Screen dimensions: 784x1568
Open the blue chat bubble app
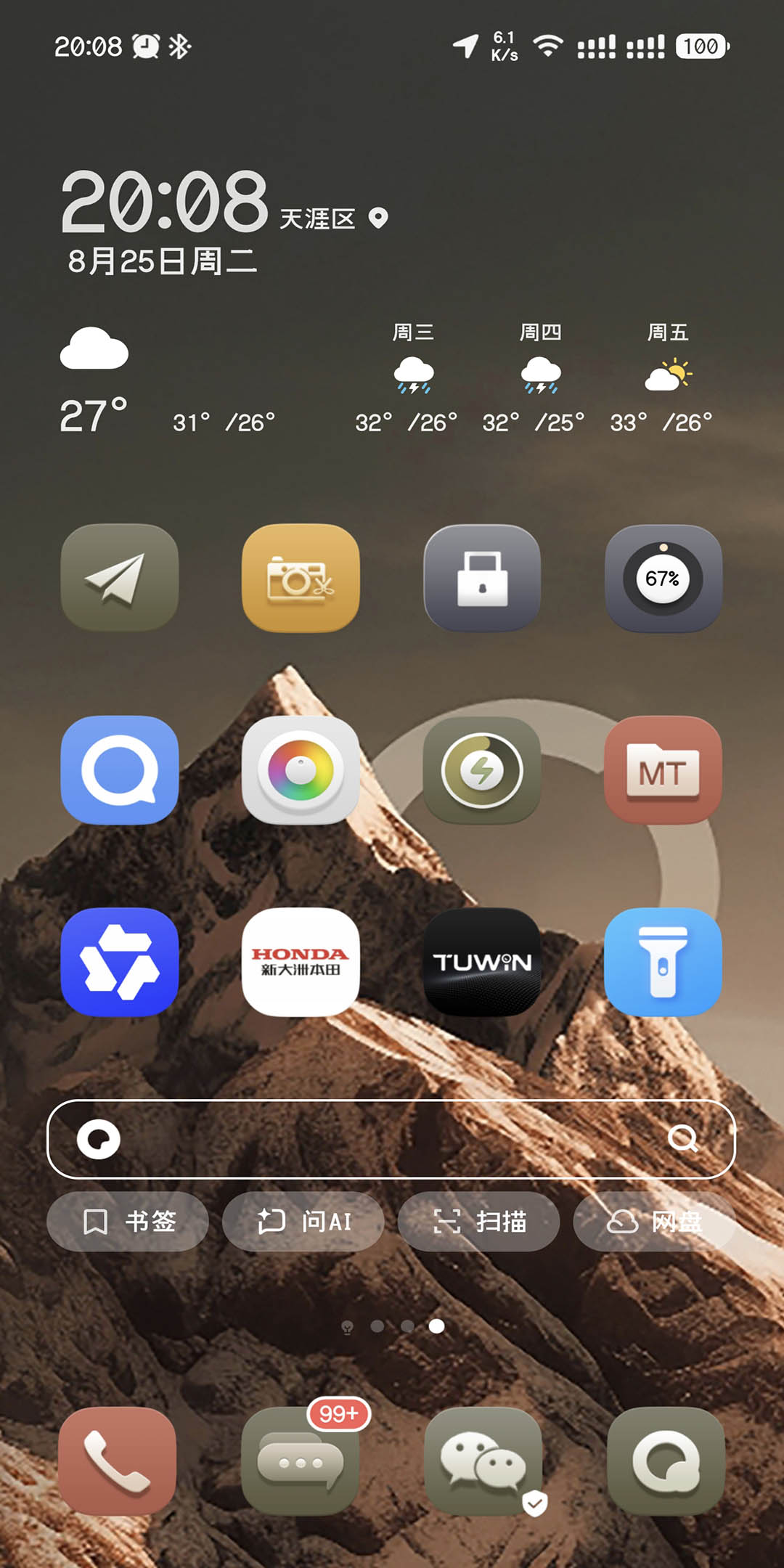pyautogui.click(x=120, y=770)
